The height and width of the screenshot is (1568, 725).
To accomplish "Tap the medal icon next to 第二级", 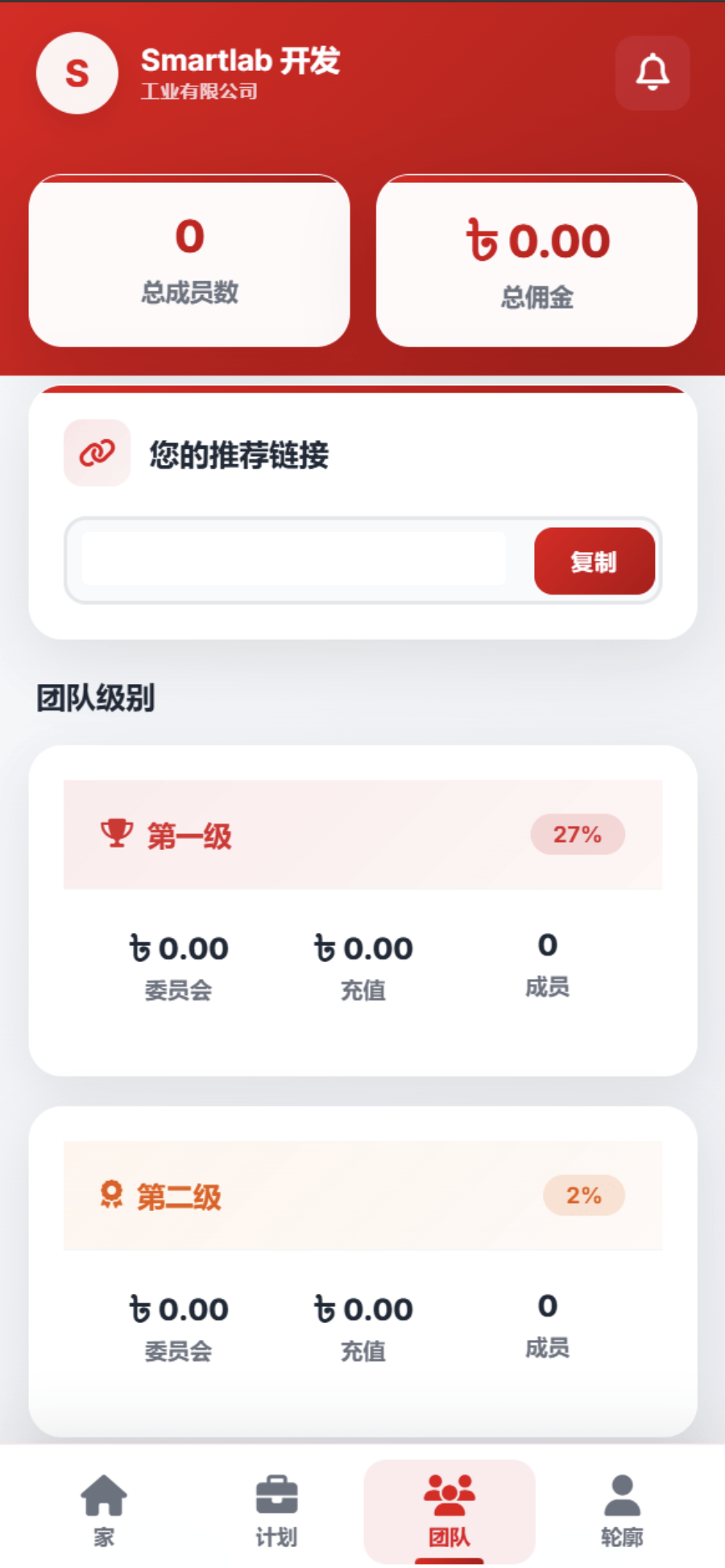I will point(111,1195).
